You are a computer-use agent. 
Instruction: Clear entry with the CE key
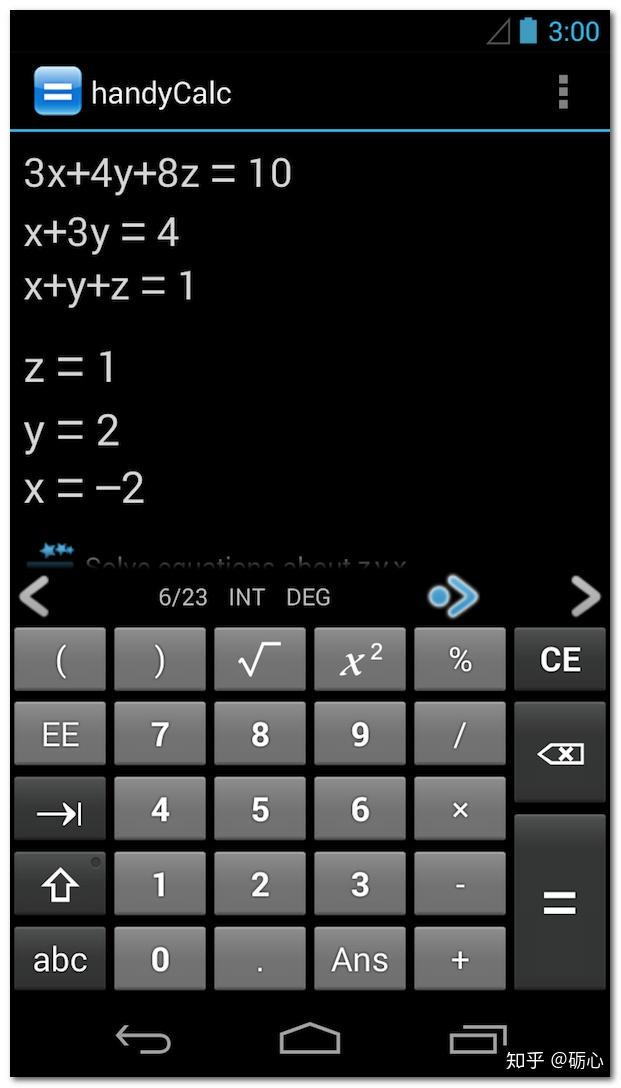559,659
